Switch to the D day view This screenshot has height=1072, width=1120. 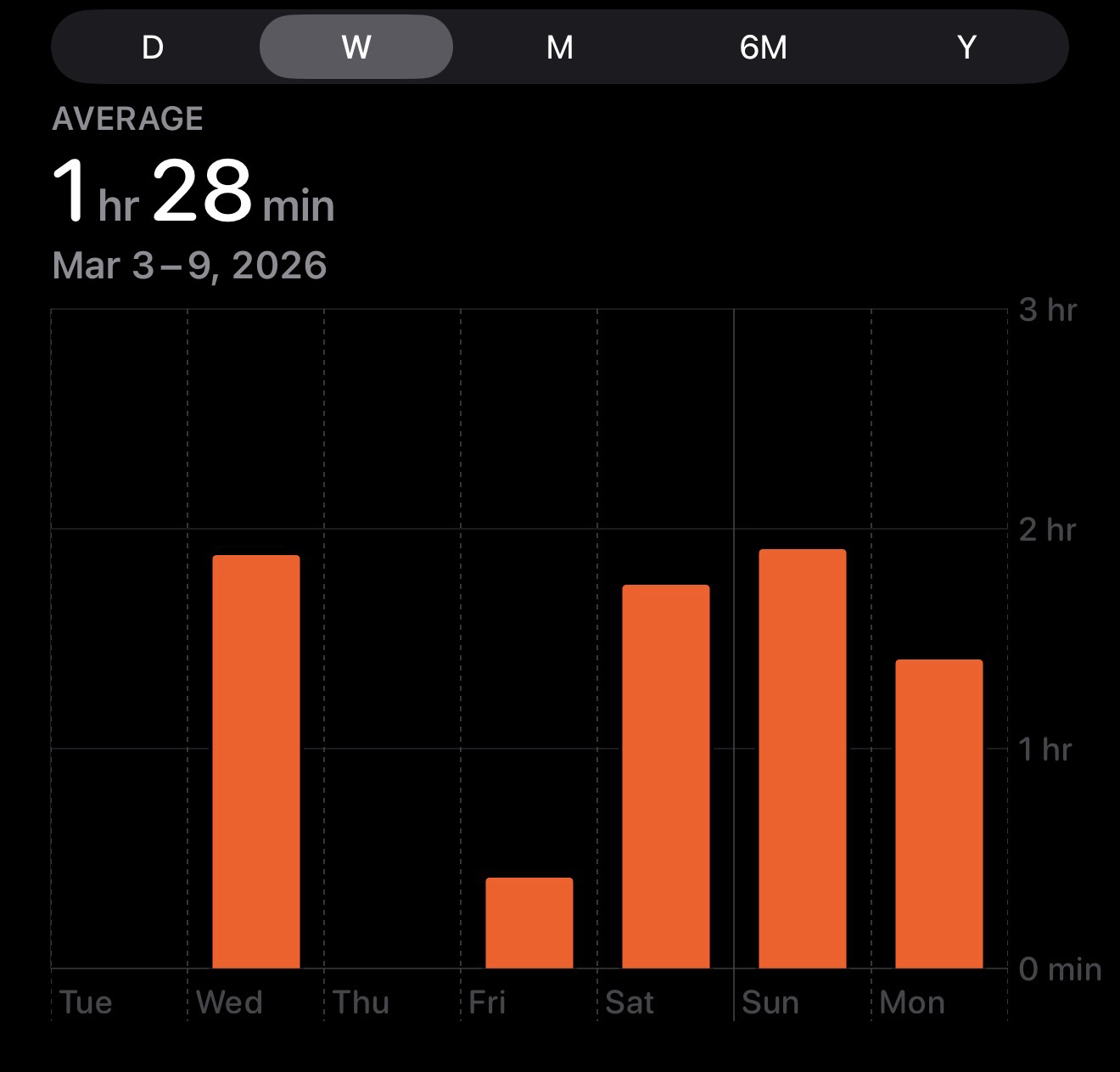tap(153, 47)
